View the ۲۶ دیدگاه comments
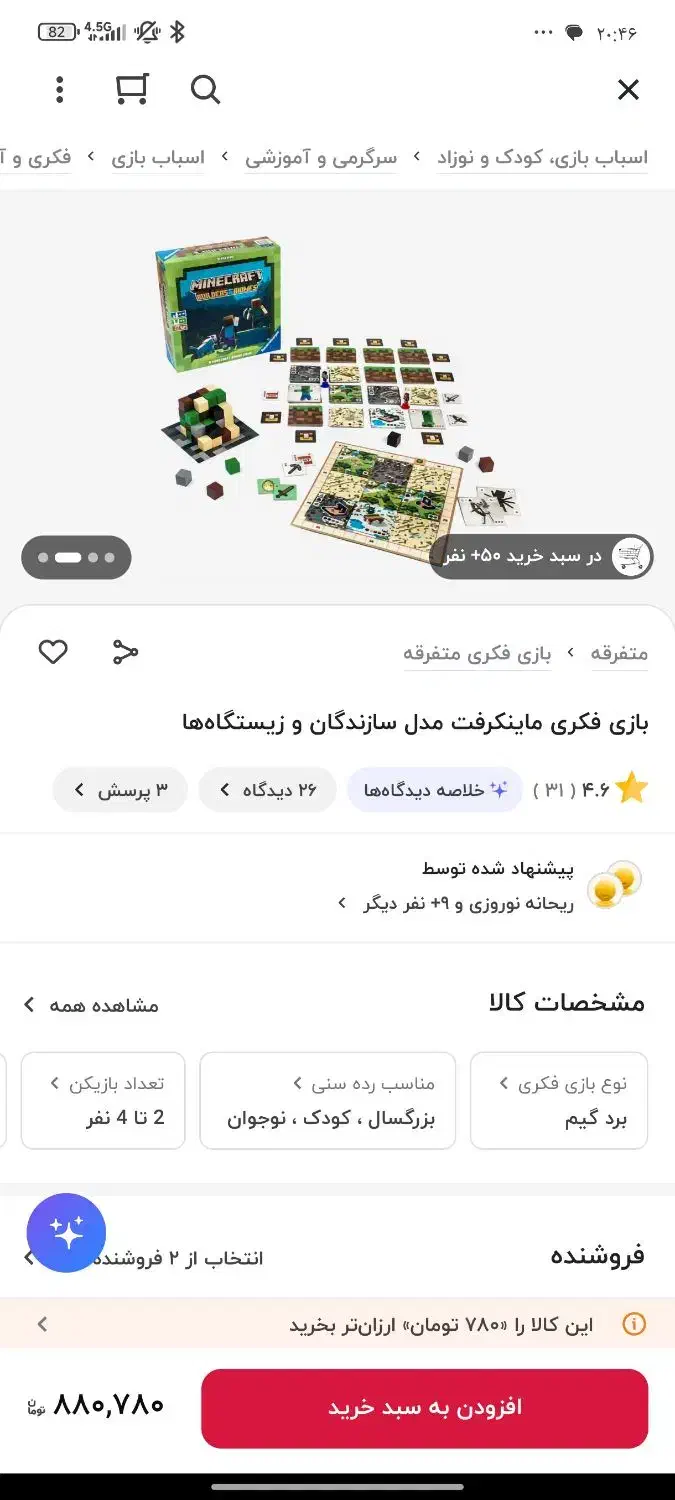This screenshot has width=675, height=1500. (267, 790)
